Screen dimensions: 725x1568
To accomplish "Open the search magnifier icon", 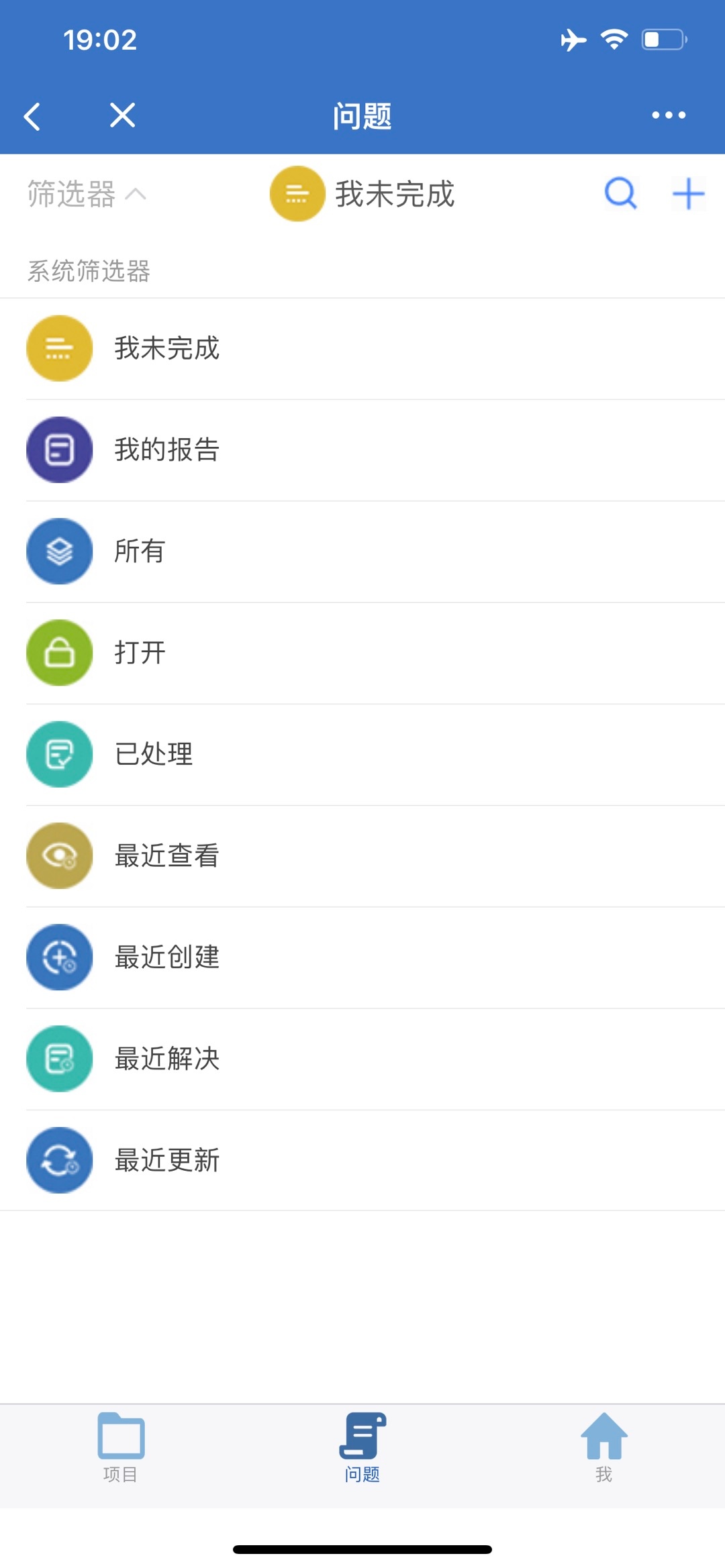I will click(620, 194).
